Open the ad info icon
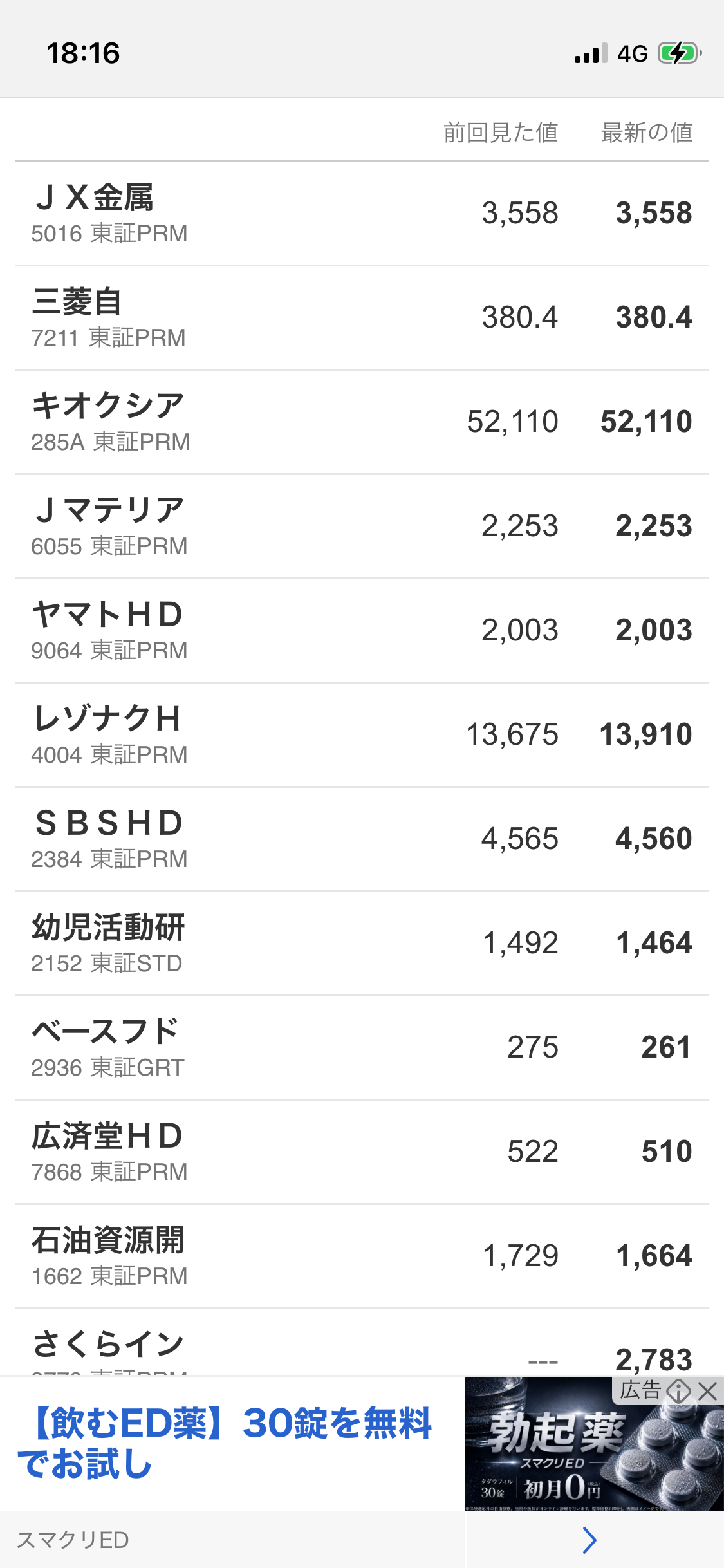 (x=678, y=1391)
